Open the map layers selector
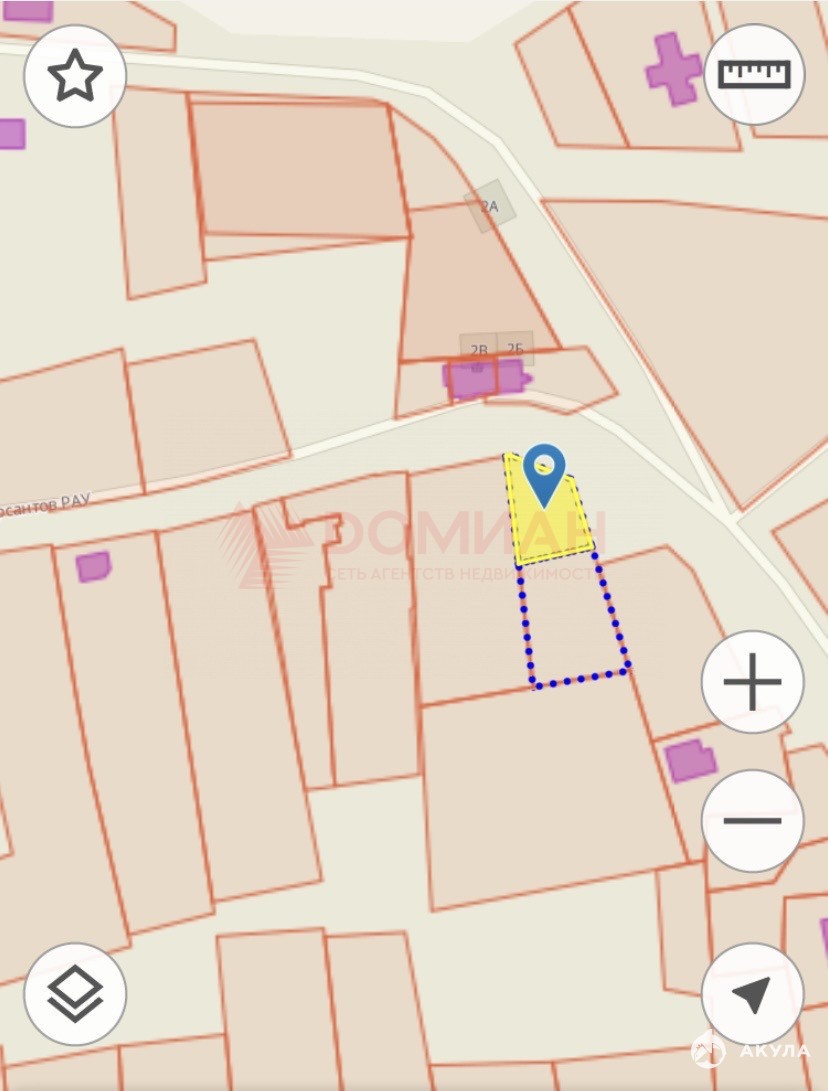The image size is (828, 1091). (x=75, y=994)
